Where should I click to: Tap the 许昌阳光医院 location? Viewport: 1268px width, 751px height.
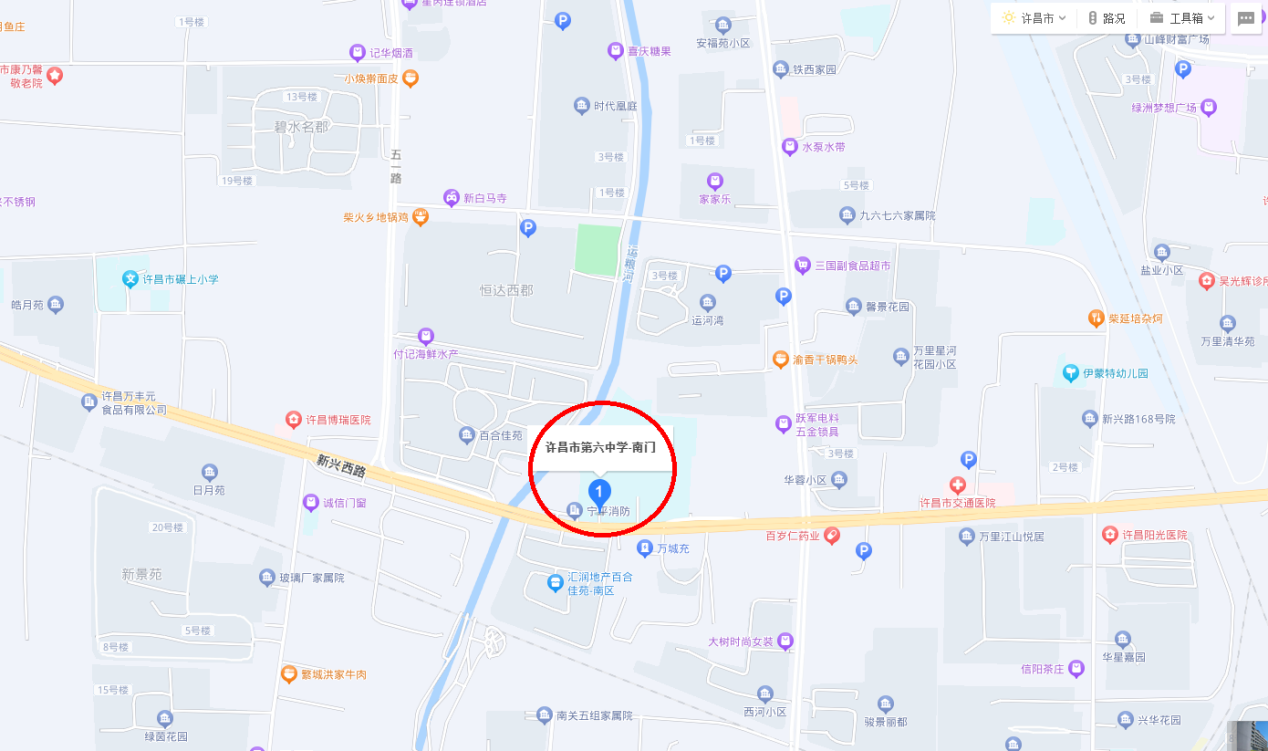(1109, 535)
